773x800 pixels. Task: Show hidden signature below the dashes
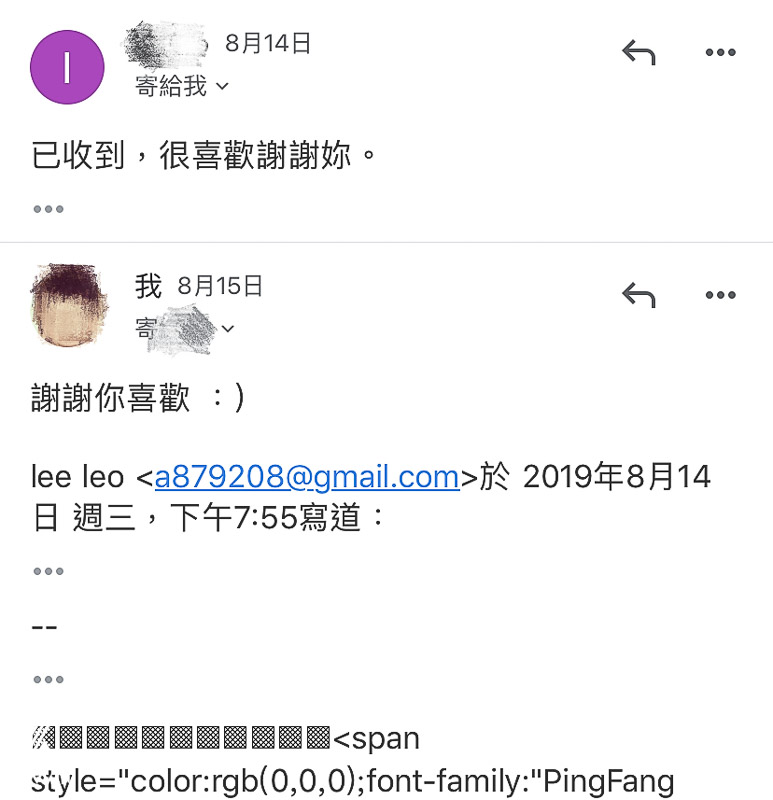48,679
